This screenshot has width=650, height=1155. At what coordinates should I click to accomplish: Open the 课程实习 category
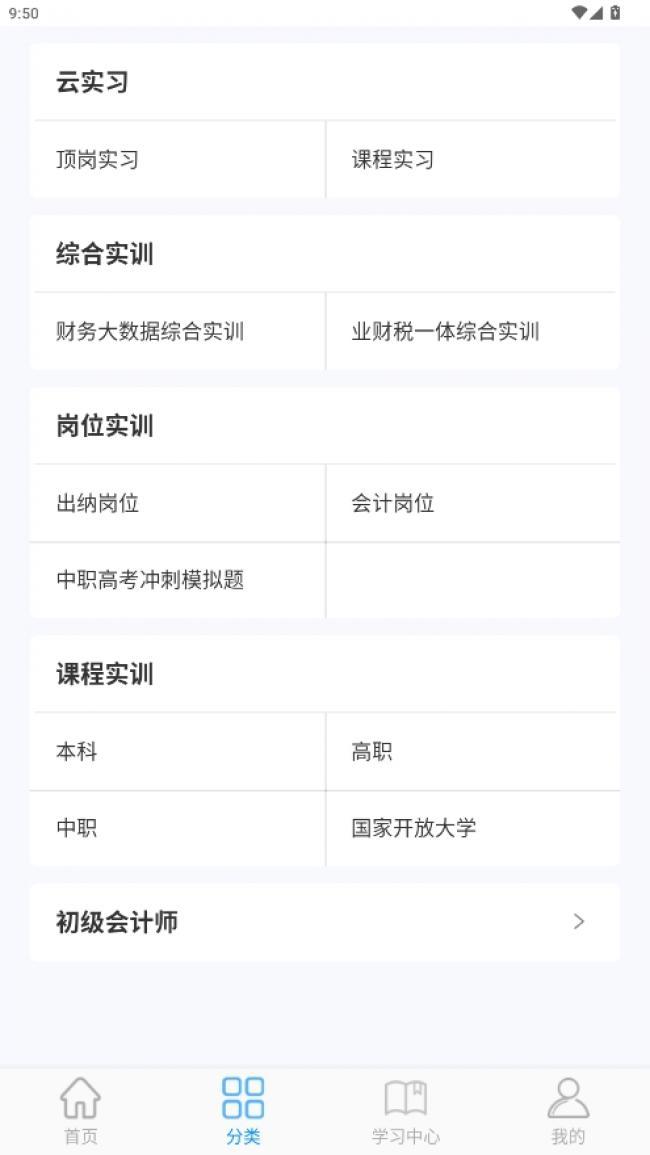click(x=472, y=159)
